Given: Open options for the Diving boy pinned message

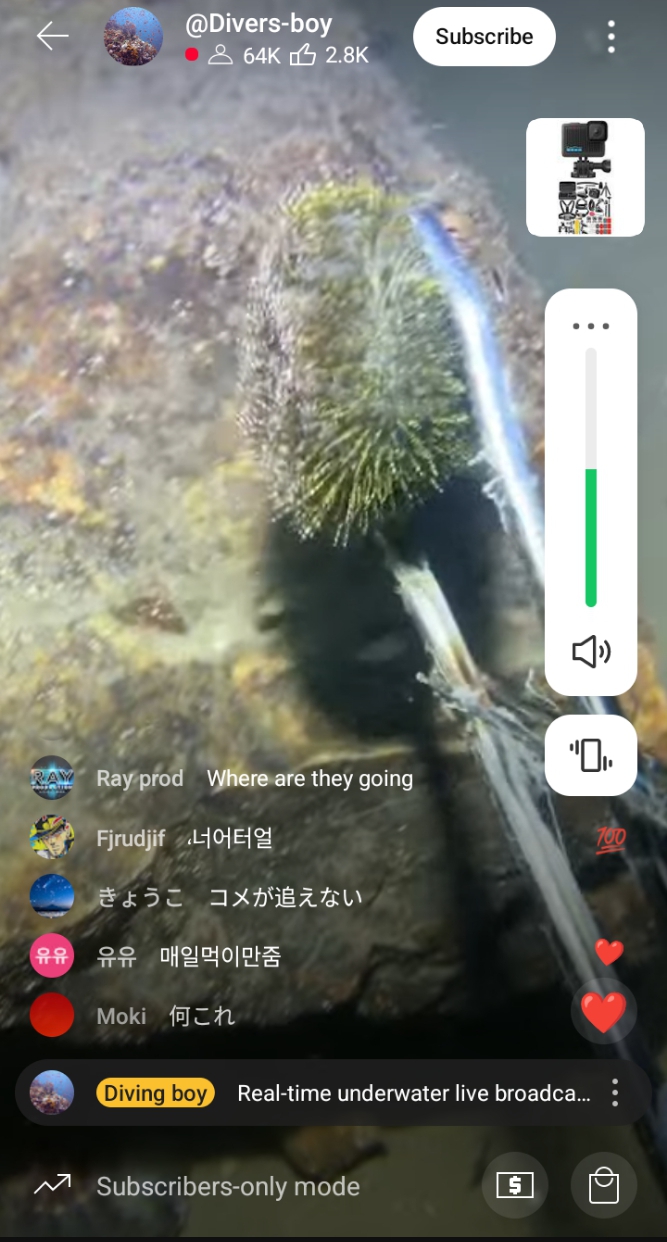Looking at the screenshot, I should [615, 1093].
